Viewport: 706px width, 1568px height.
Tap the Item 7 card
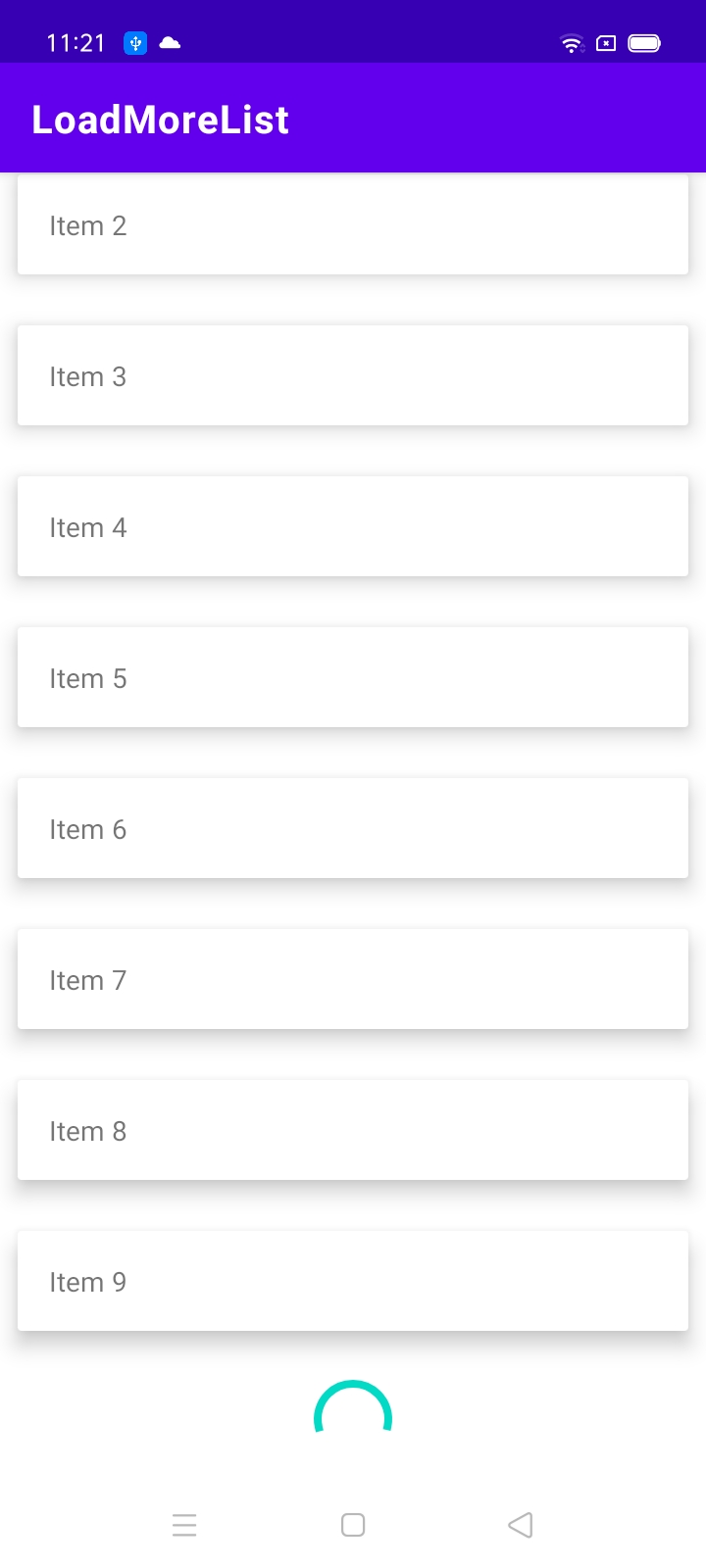353,980
